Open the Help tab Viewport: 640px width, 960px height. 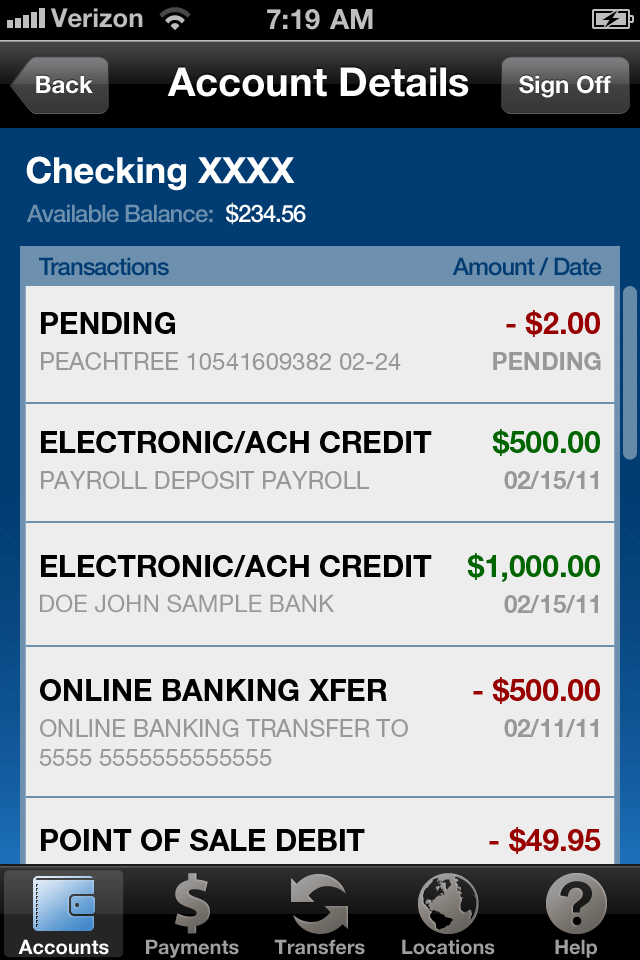tap(575, 914)
